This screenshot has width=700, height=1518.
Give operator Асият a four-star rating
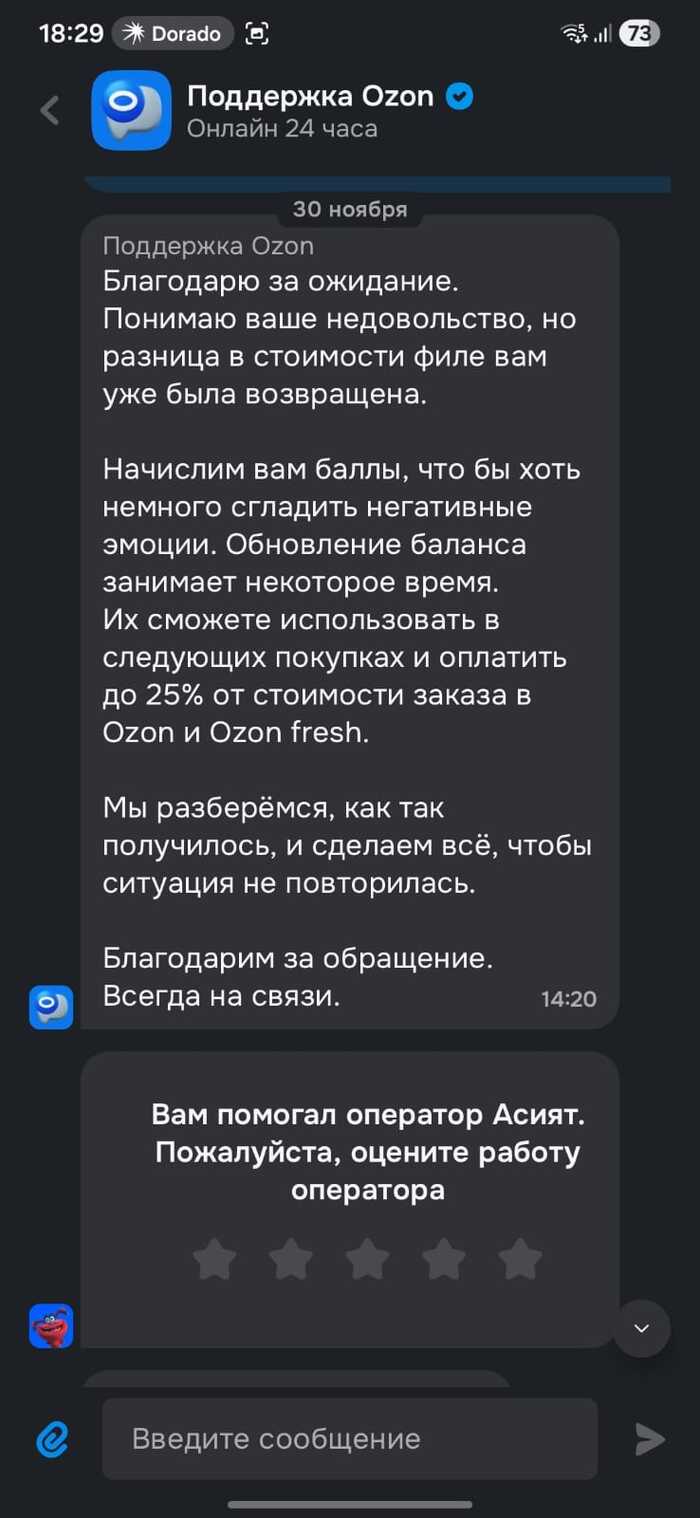point(444,1259)
